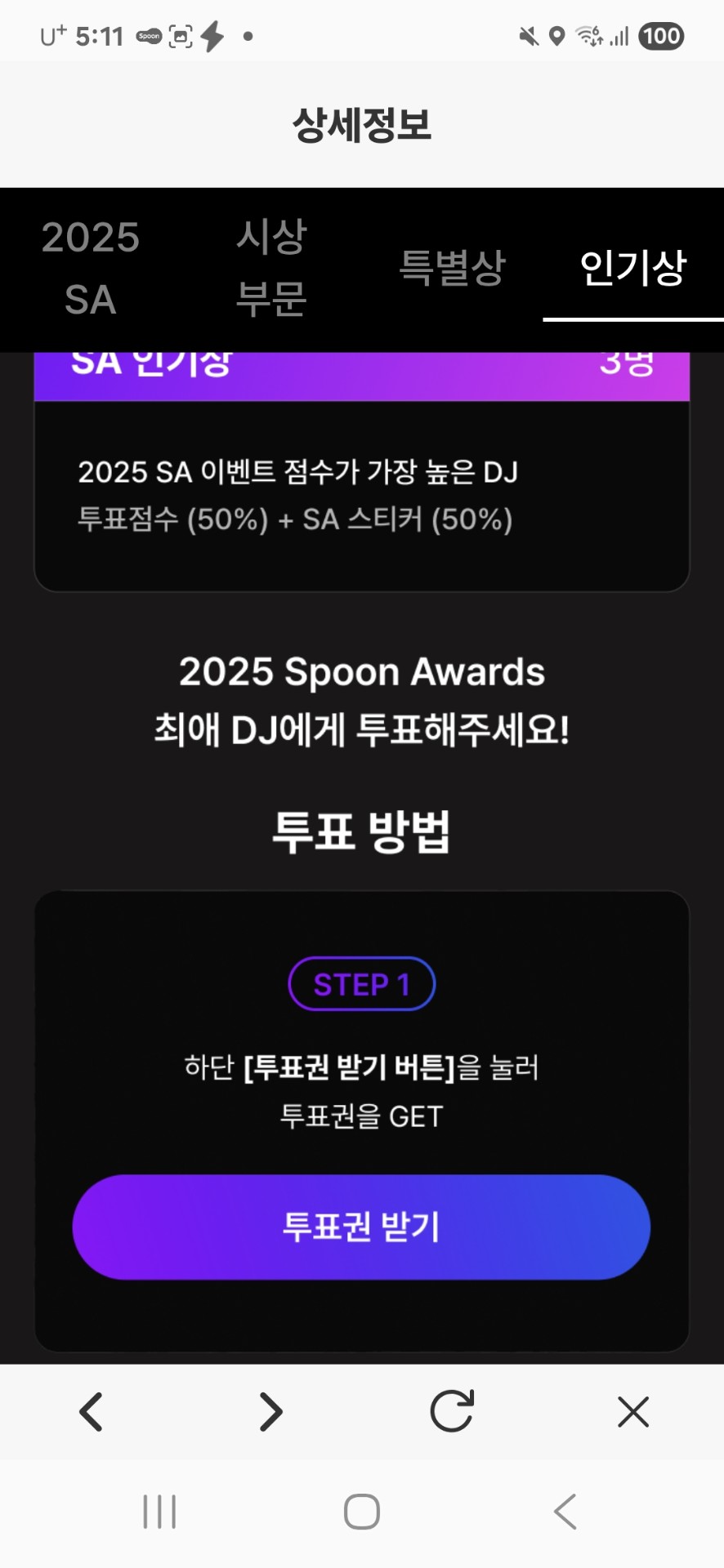Switch to the 인기상 tab
The width and height of the screenshot is (724, 1568).
pyautogui.click(x=633, y=265)
